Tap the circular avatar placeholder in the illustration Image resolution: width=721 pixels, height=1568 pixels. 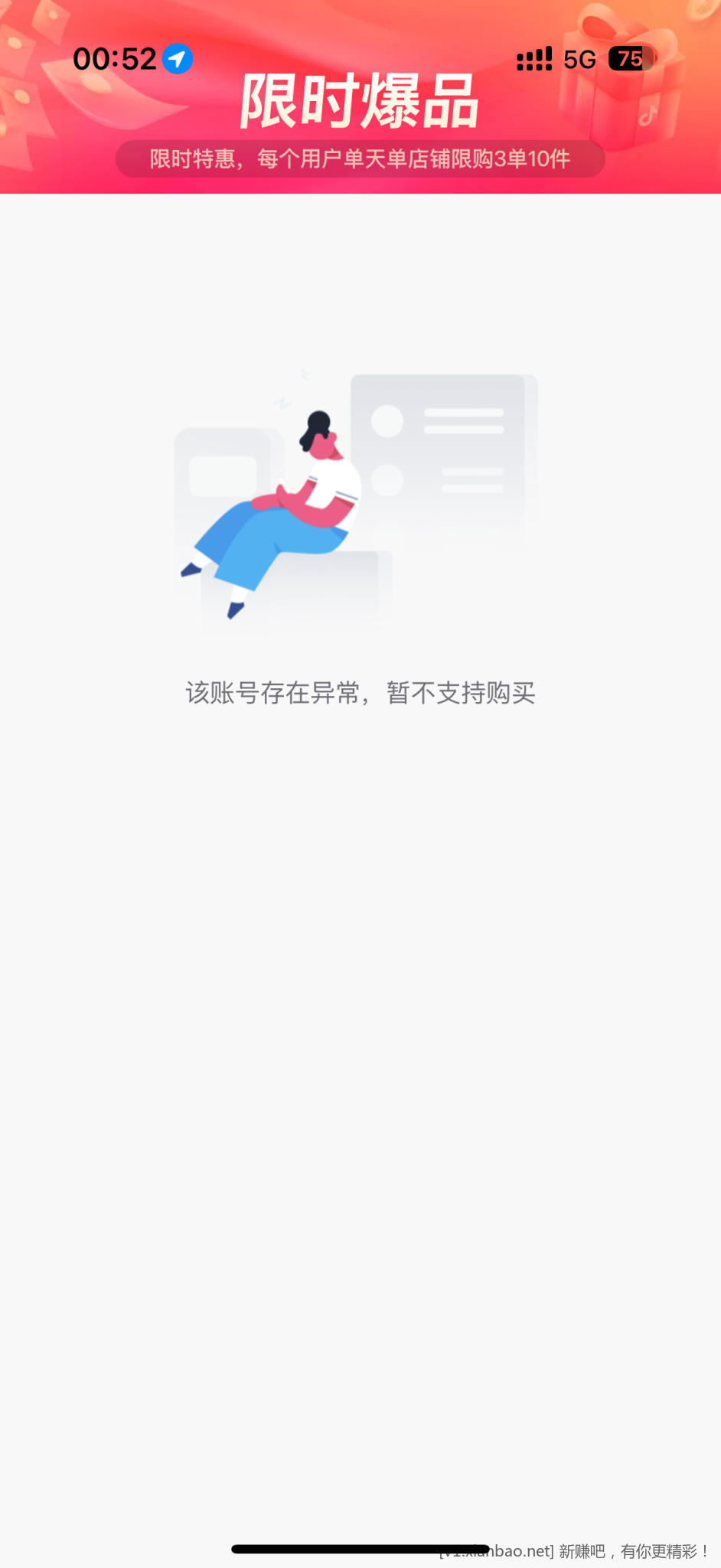pos(387,420)
